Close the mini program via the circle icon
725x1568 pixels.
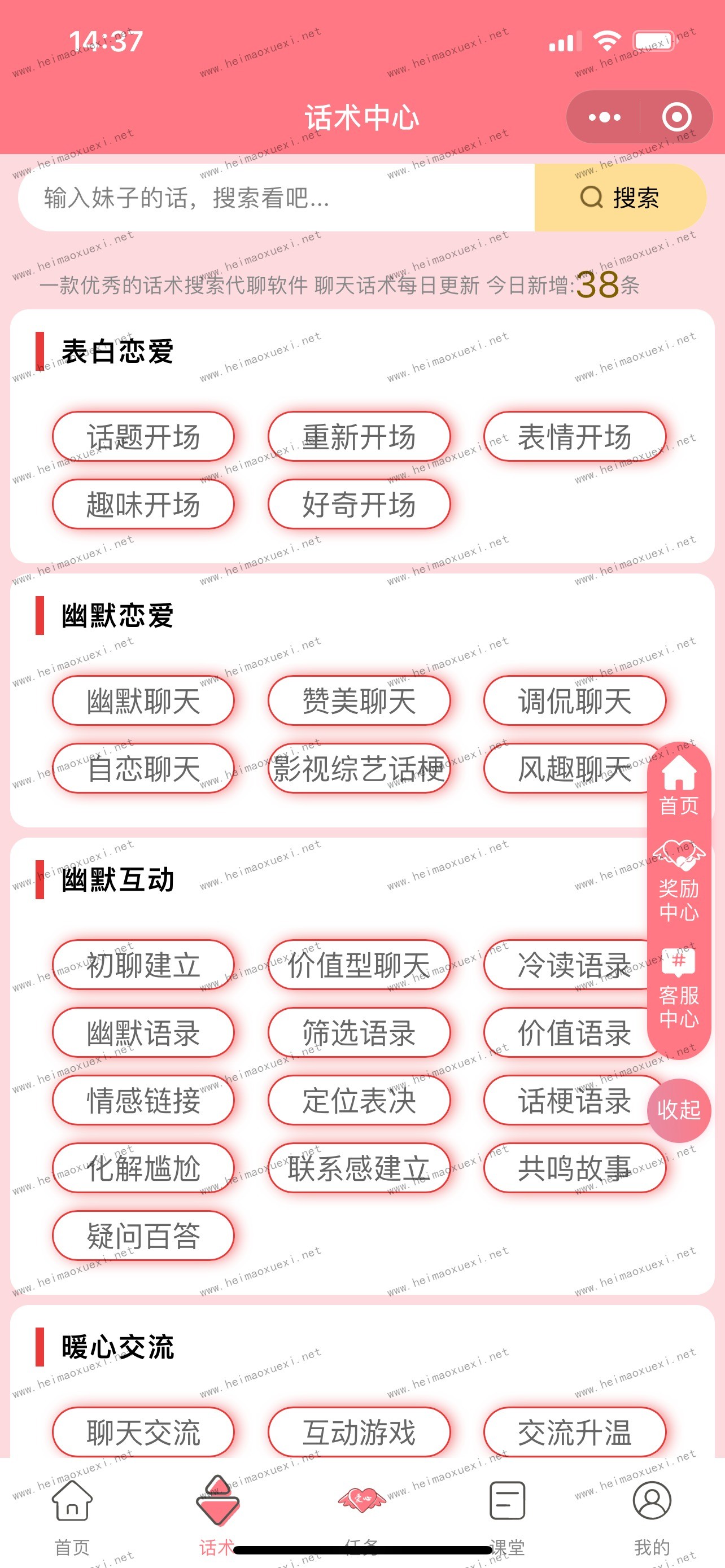click(x=676, y=117)
